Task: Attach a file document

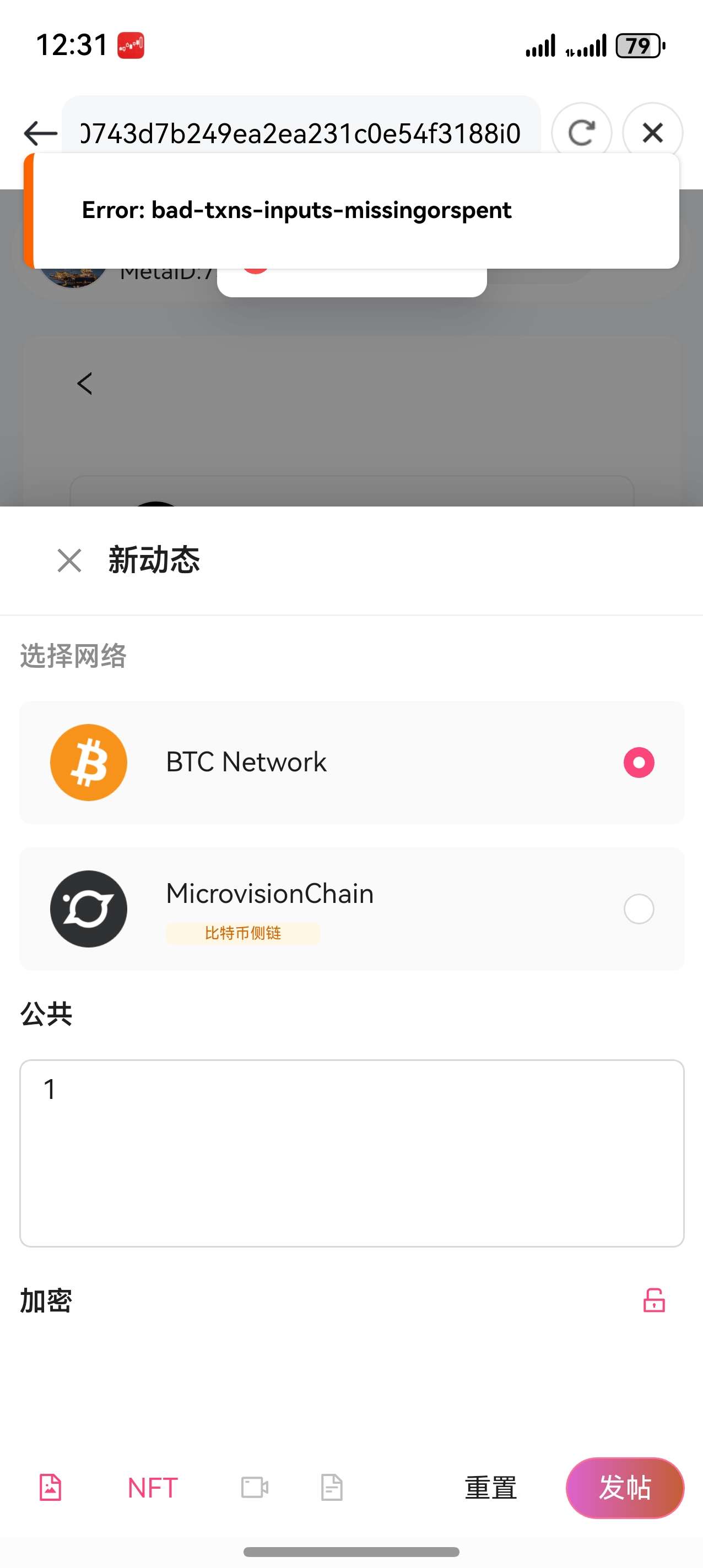Action: click(x=332, y=1488)
